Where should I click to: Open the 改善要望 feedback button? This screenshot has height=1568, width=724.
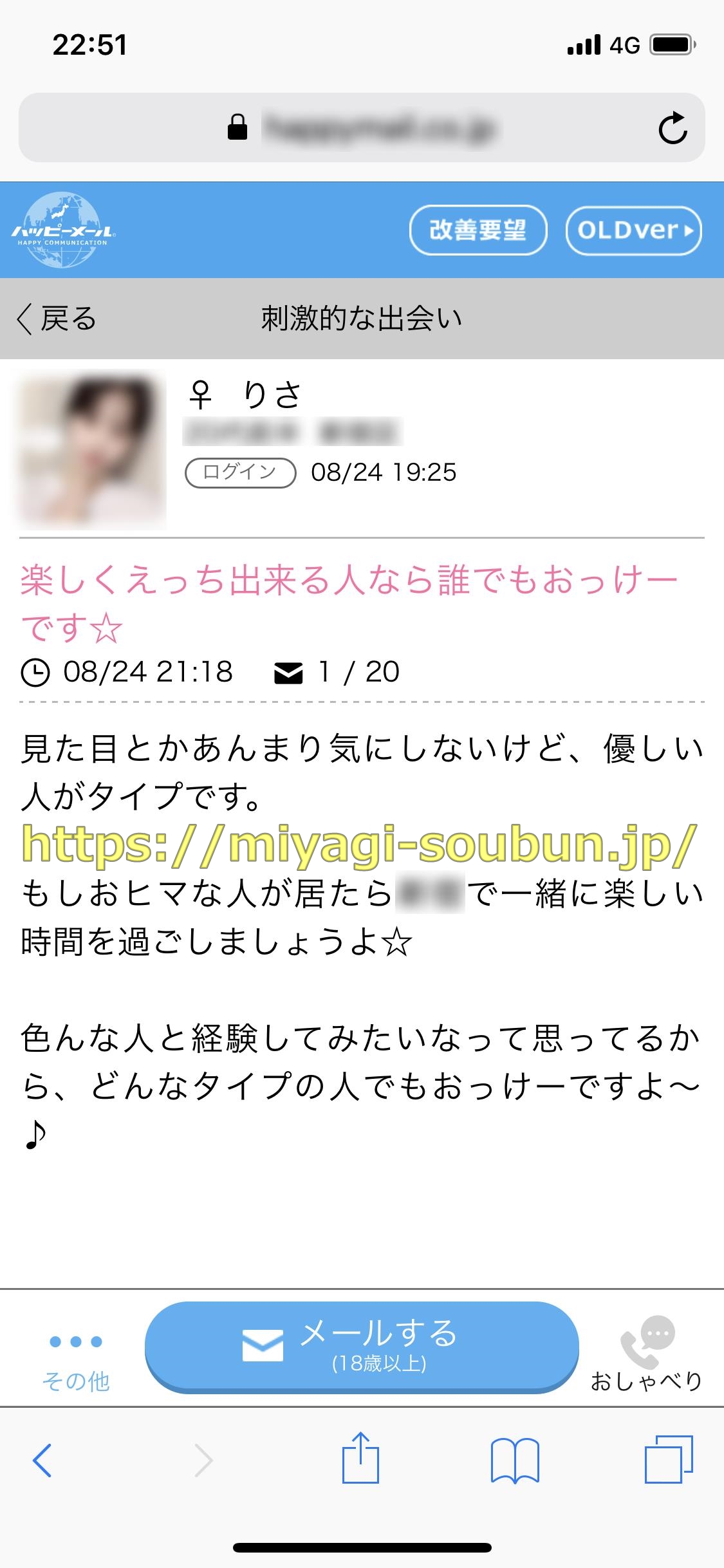click(x=478, y=230)
